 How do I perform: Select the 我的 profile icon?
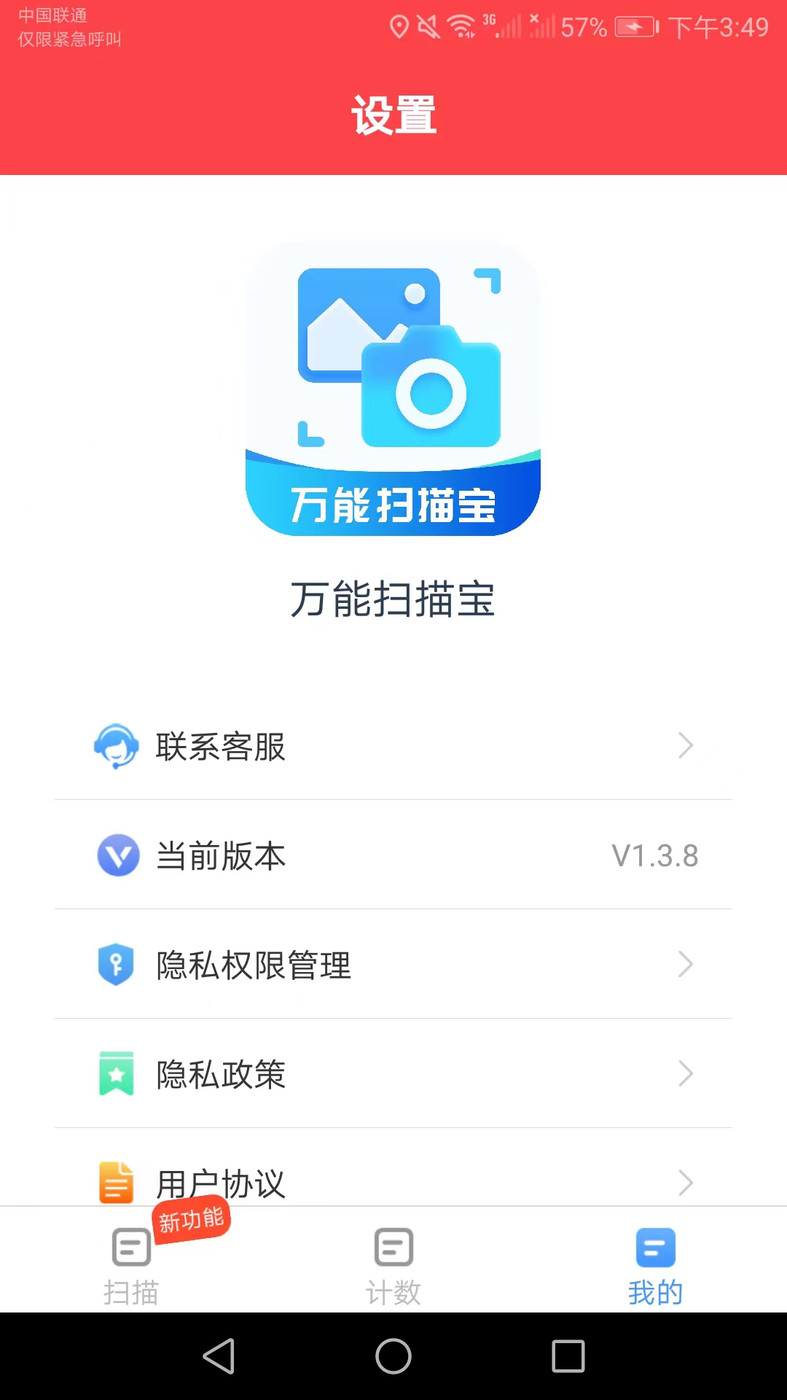click(655, 1247)
